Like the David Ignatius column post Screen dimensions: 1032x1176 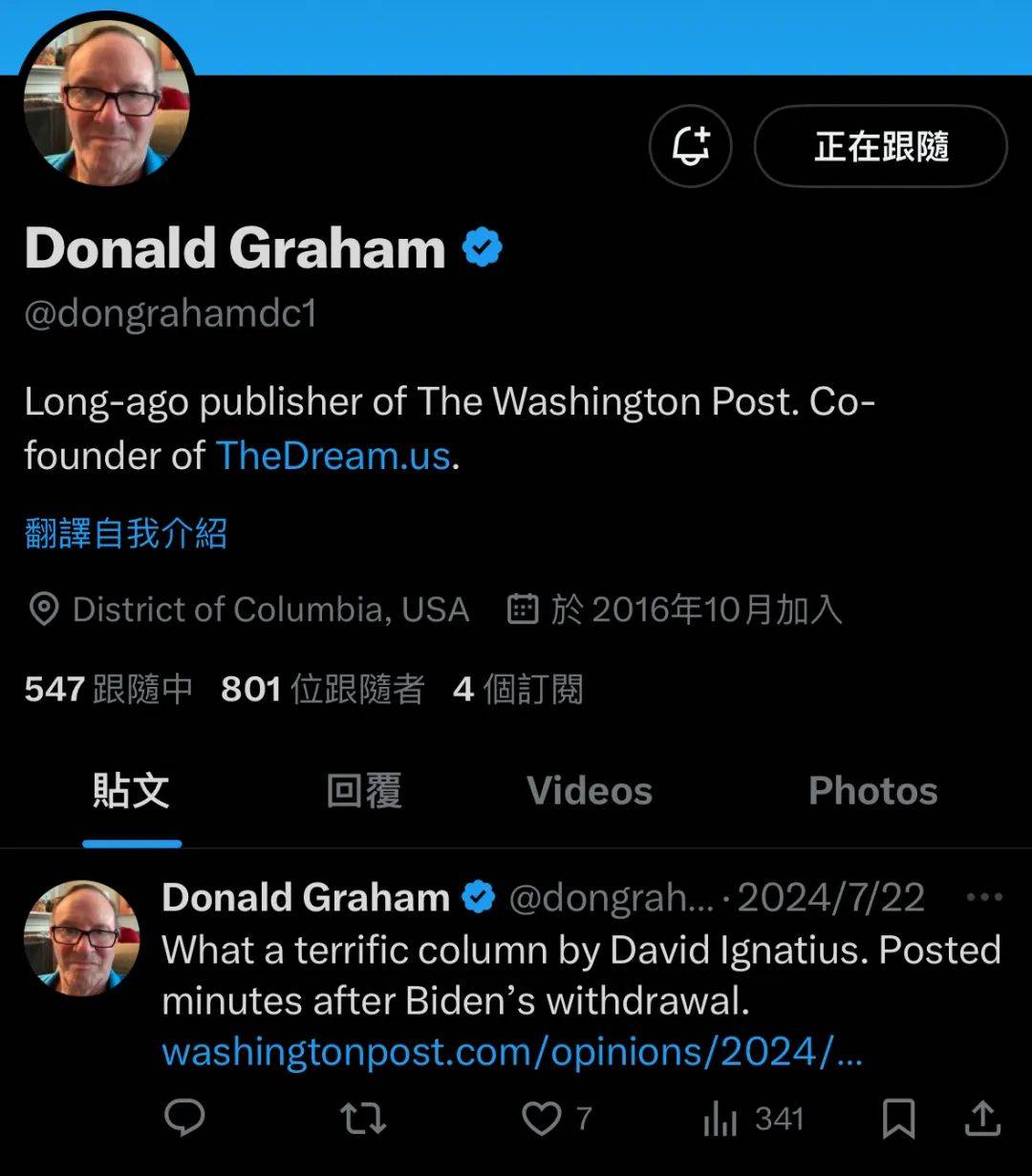(542, 1118)
